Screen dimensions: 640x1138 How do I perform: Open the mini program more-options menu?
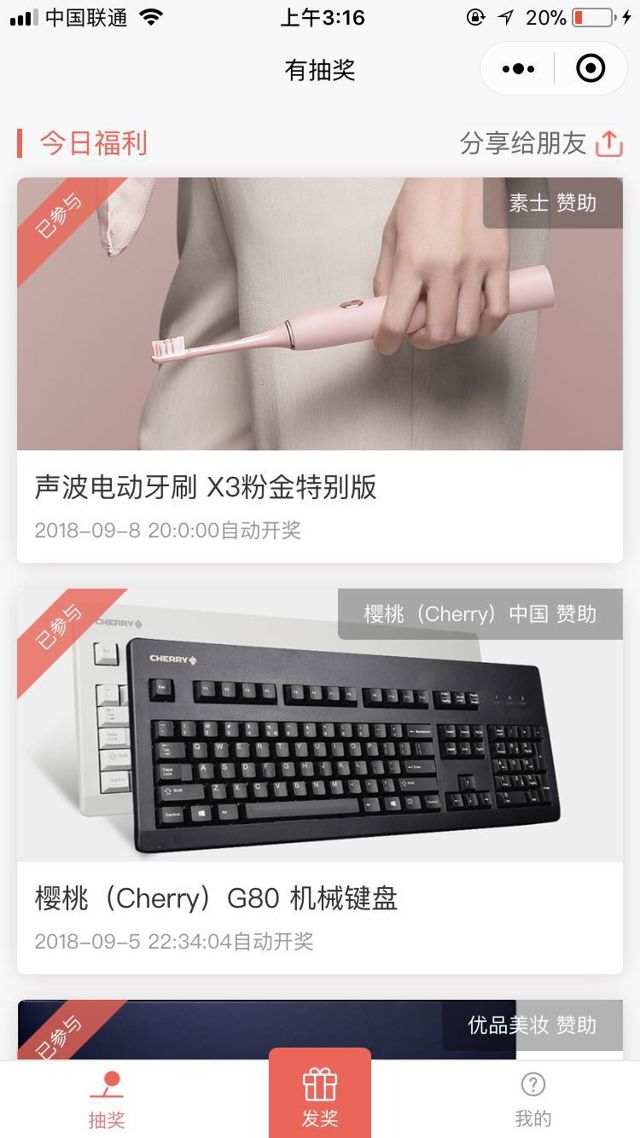(518, 69)
